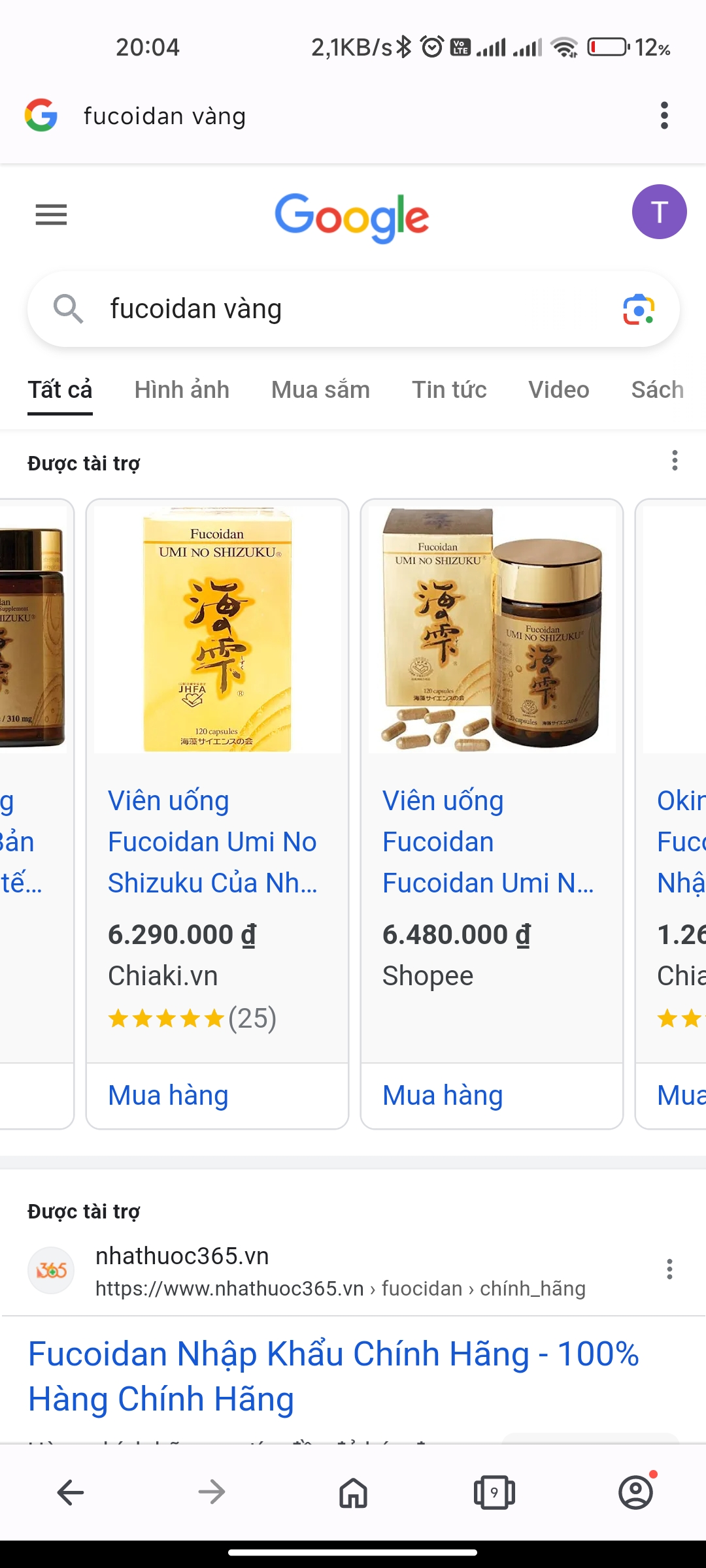This screenshot has height=1568, width=706.
Task: Tap the browser home icon
Action: tap(352, 1492)
